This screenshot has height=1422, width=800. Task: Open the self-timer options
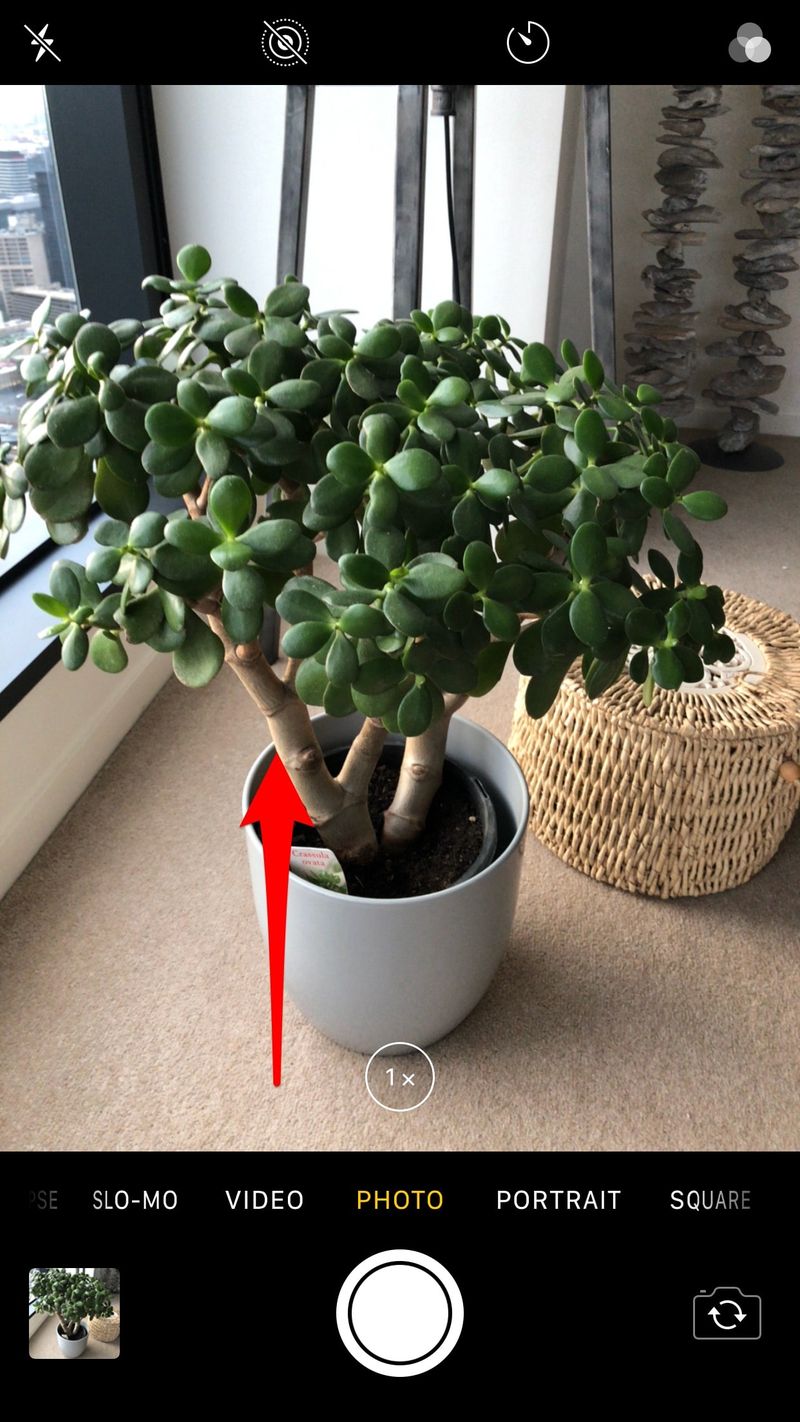528,43
